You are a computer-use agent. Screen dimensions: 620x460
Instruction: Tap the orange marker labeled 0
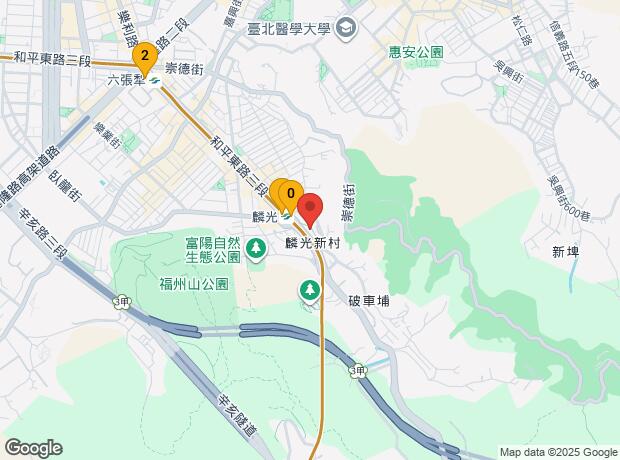click(291, 194)
